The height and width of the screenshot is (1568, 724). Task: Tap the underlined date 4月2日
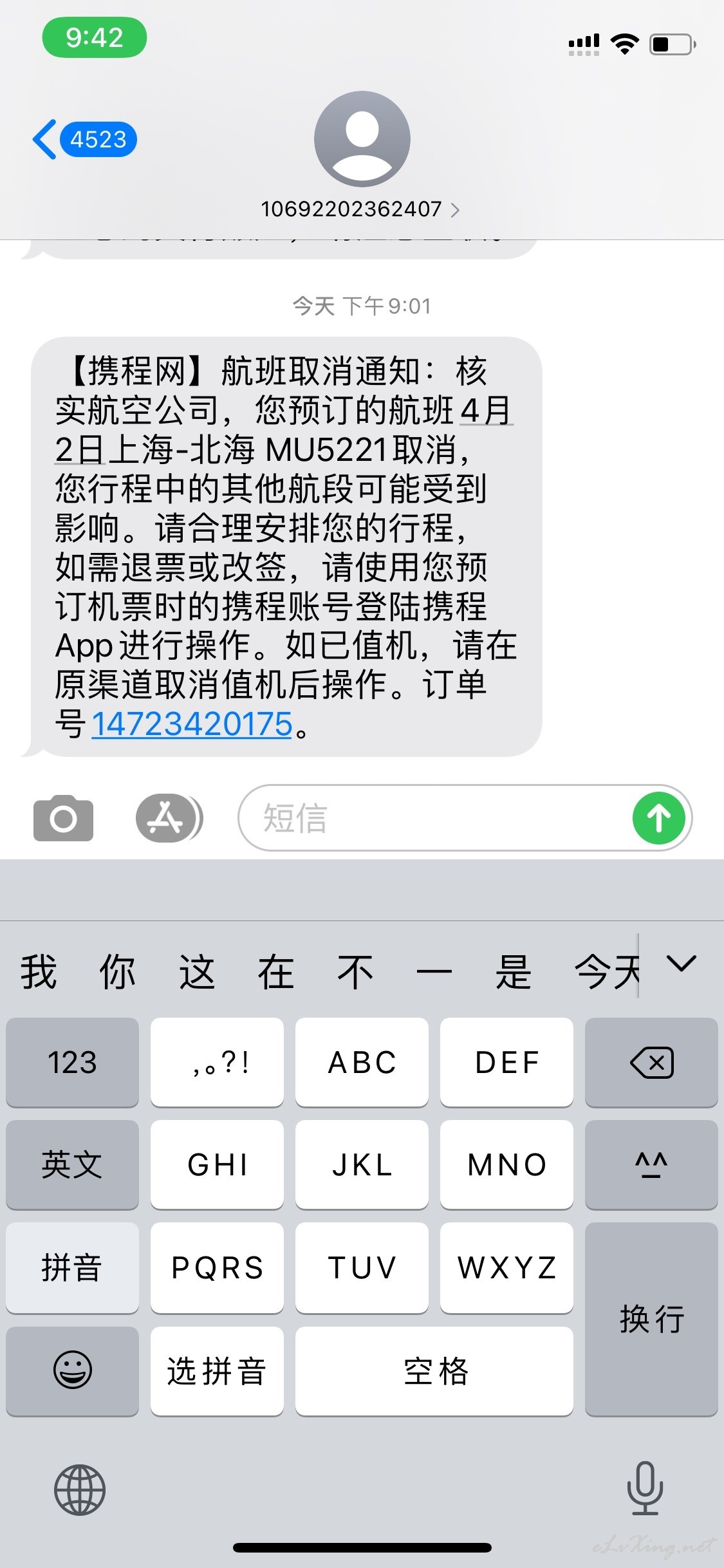[487, 411]
